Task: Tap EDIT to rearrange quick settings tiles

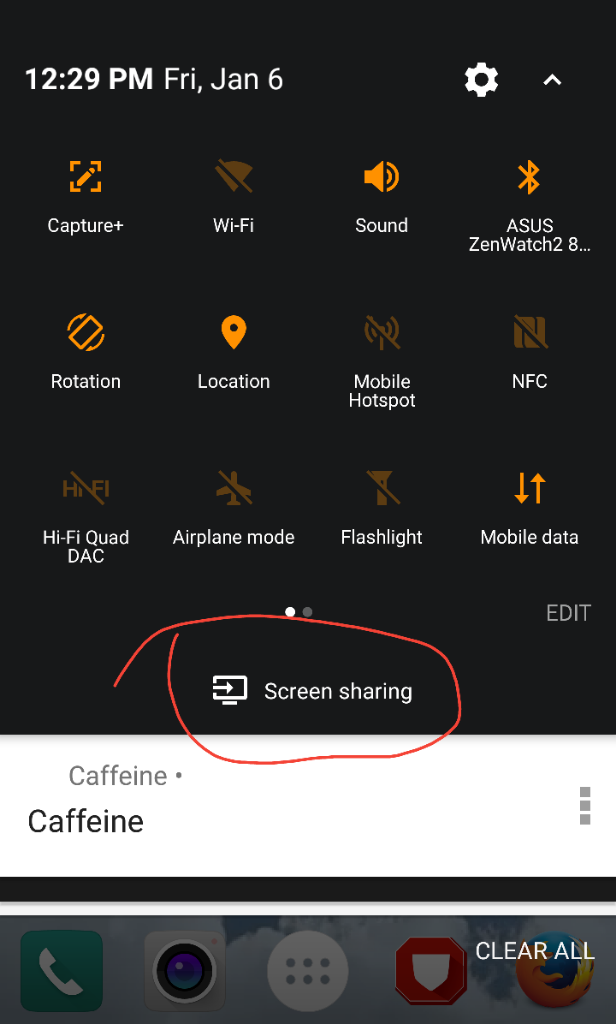Action: (x=567, y=613)
